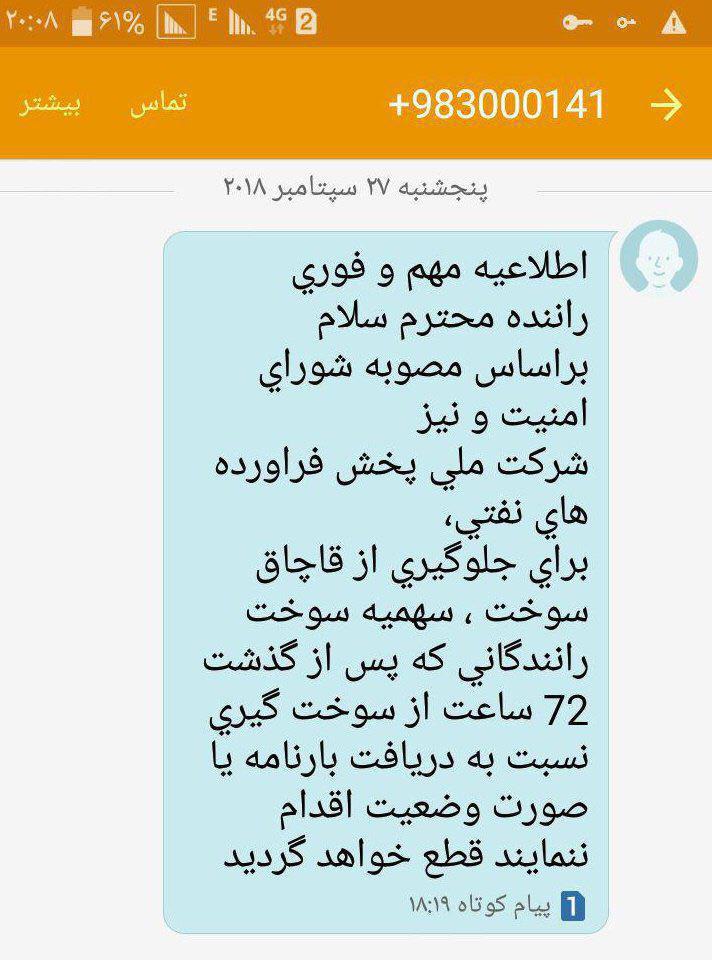This screenshot has height=960, width=712.
Task: Open contact details for +983000141
Action: 497,105
